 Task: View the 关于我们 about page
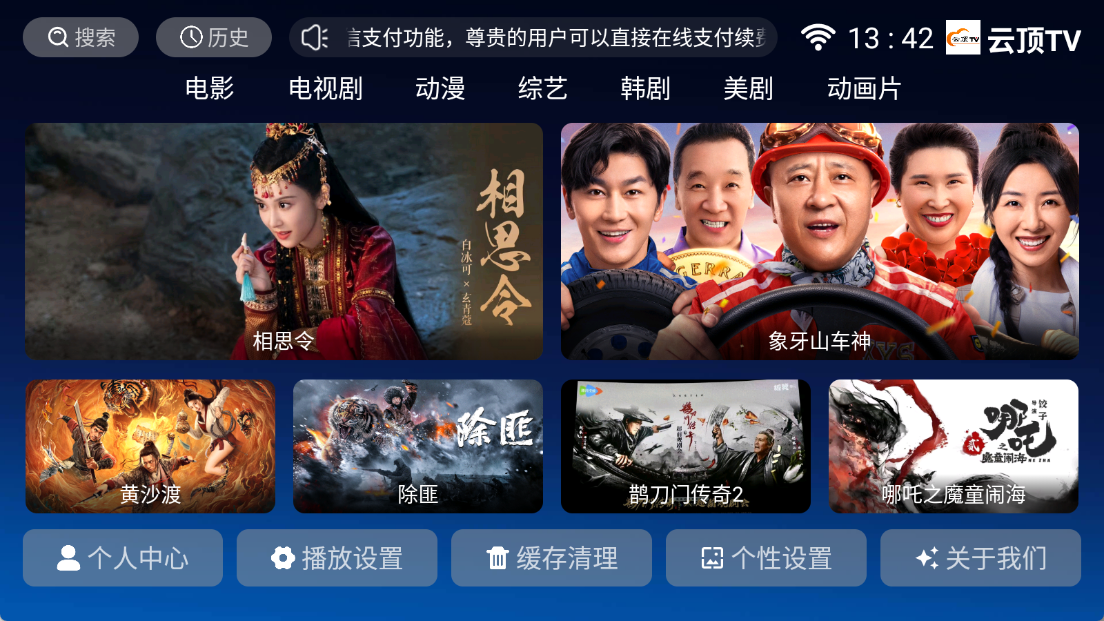pos(980,558)
